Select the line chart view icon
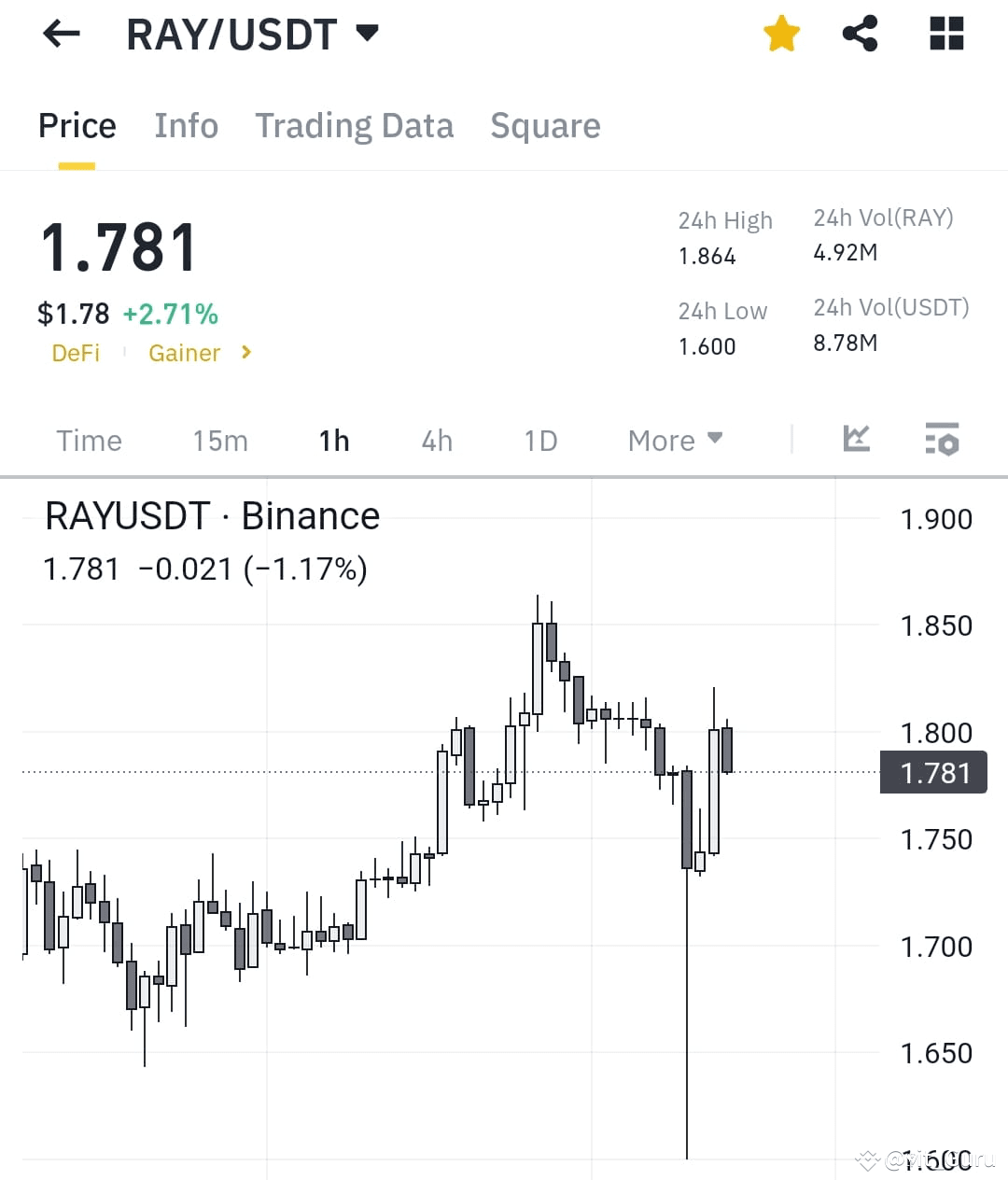The width and height of the screenshot is (1008, 1180). point(856,439)
